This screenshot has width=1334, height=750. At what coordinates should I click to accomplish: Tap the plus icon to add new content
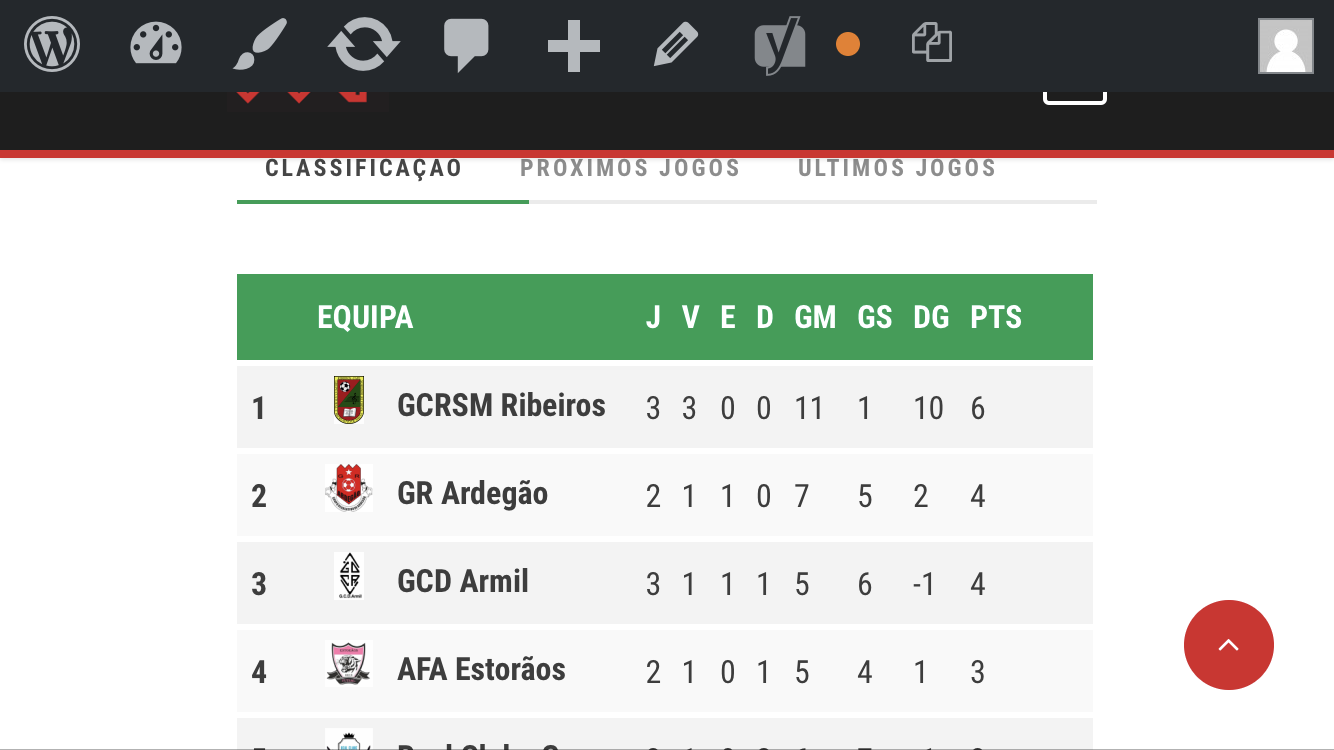(x=574, y=46)
